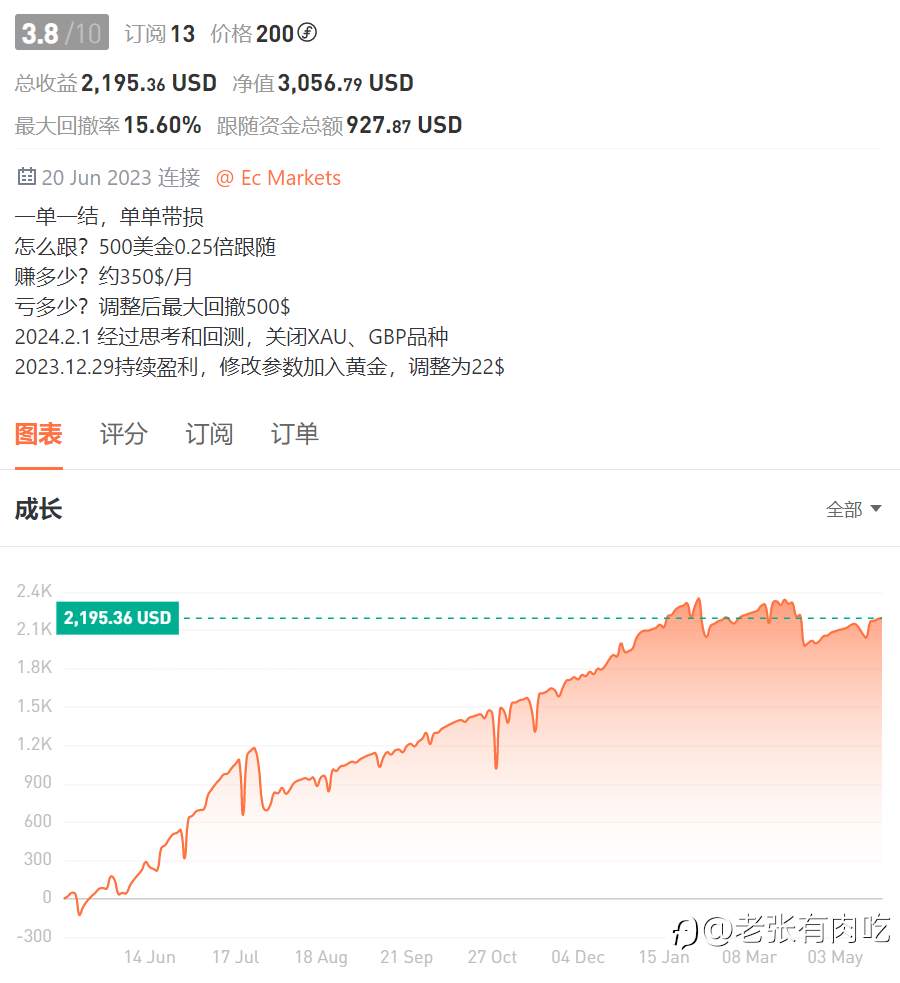
Task: Collapse the 成长 growth section
Action: click(38, 509)
